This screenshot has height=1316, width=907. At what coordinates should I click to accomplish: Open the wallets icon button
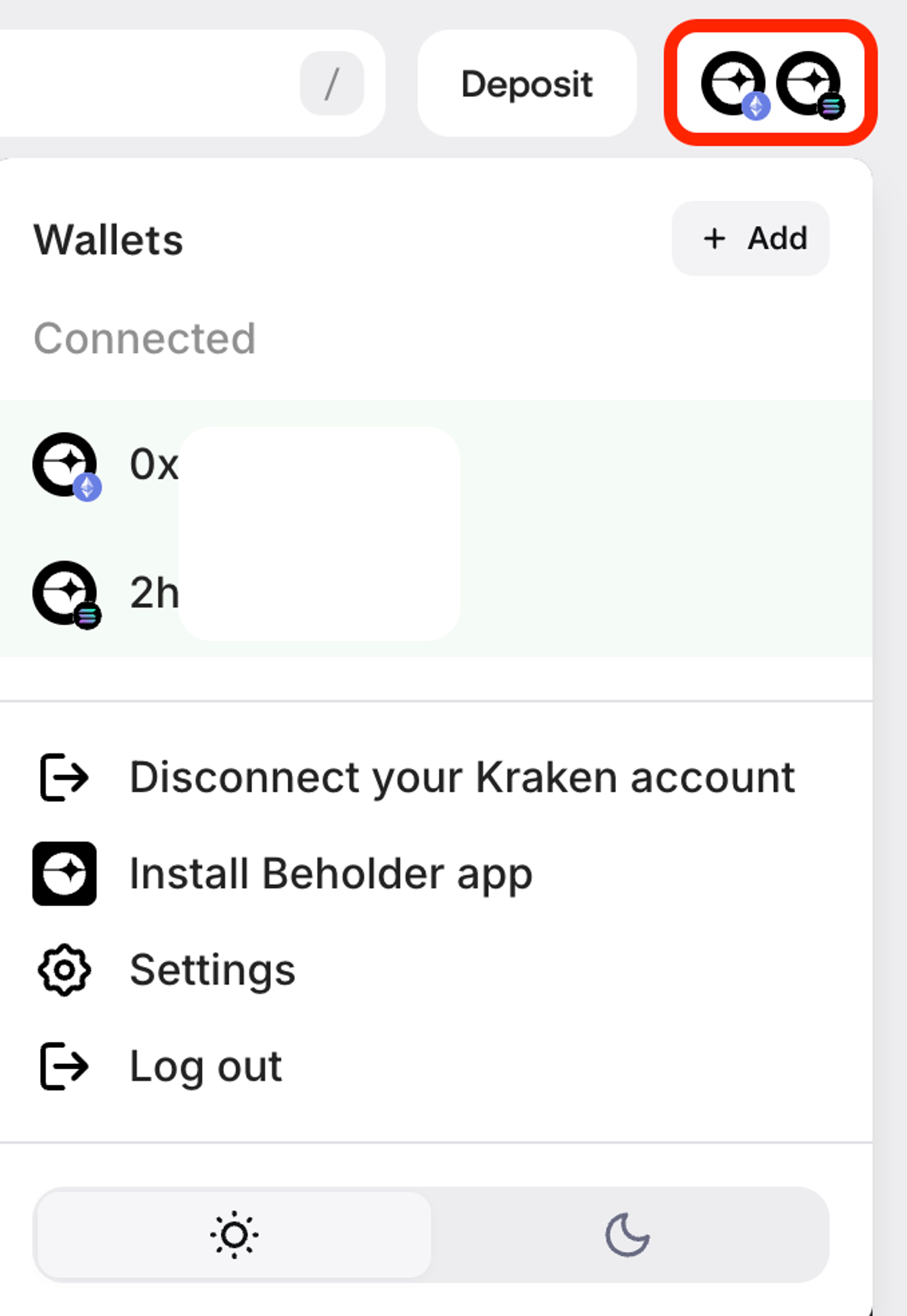771,84
